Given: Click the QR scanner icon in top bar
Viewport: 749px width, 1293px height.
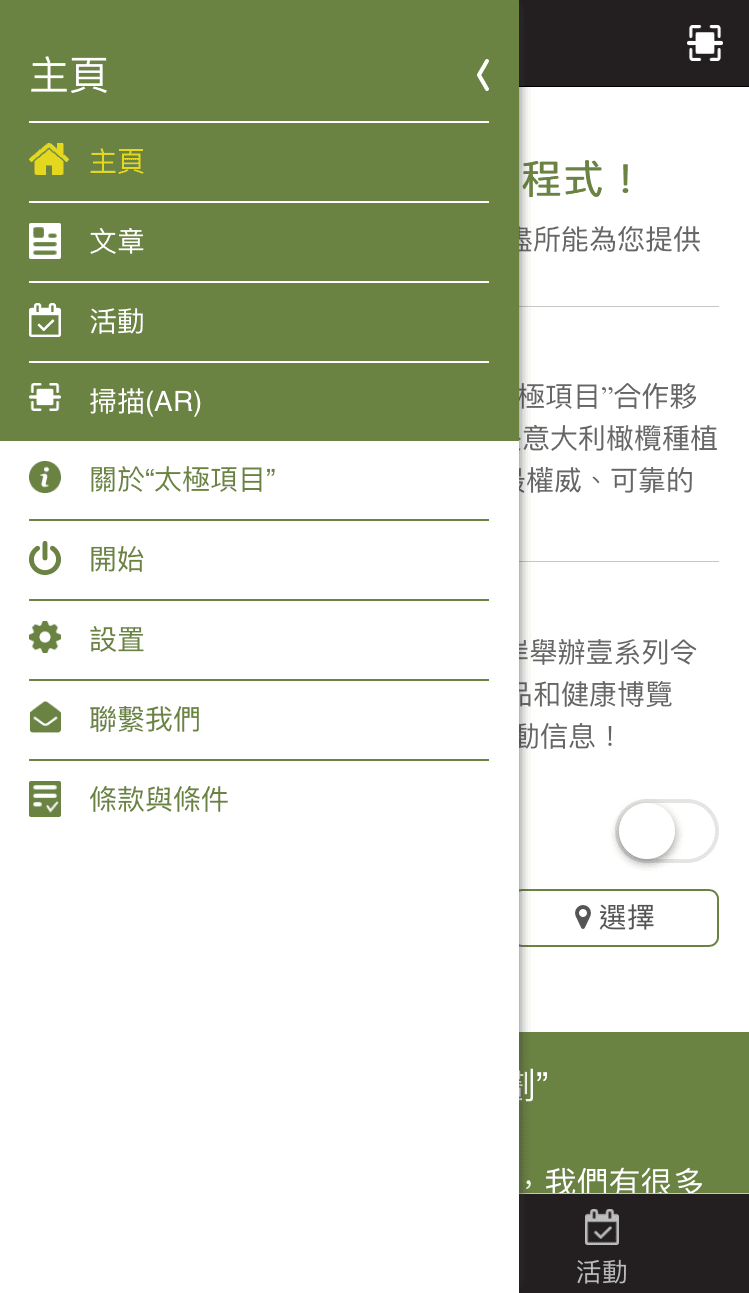Looking at the screenshot, I should (x=705, y=44).
